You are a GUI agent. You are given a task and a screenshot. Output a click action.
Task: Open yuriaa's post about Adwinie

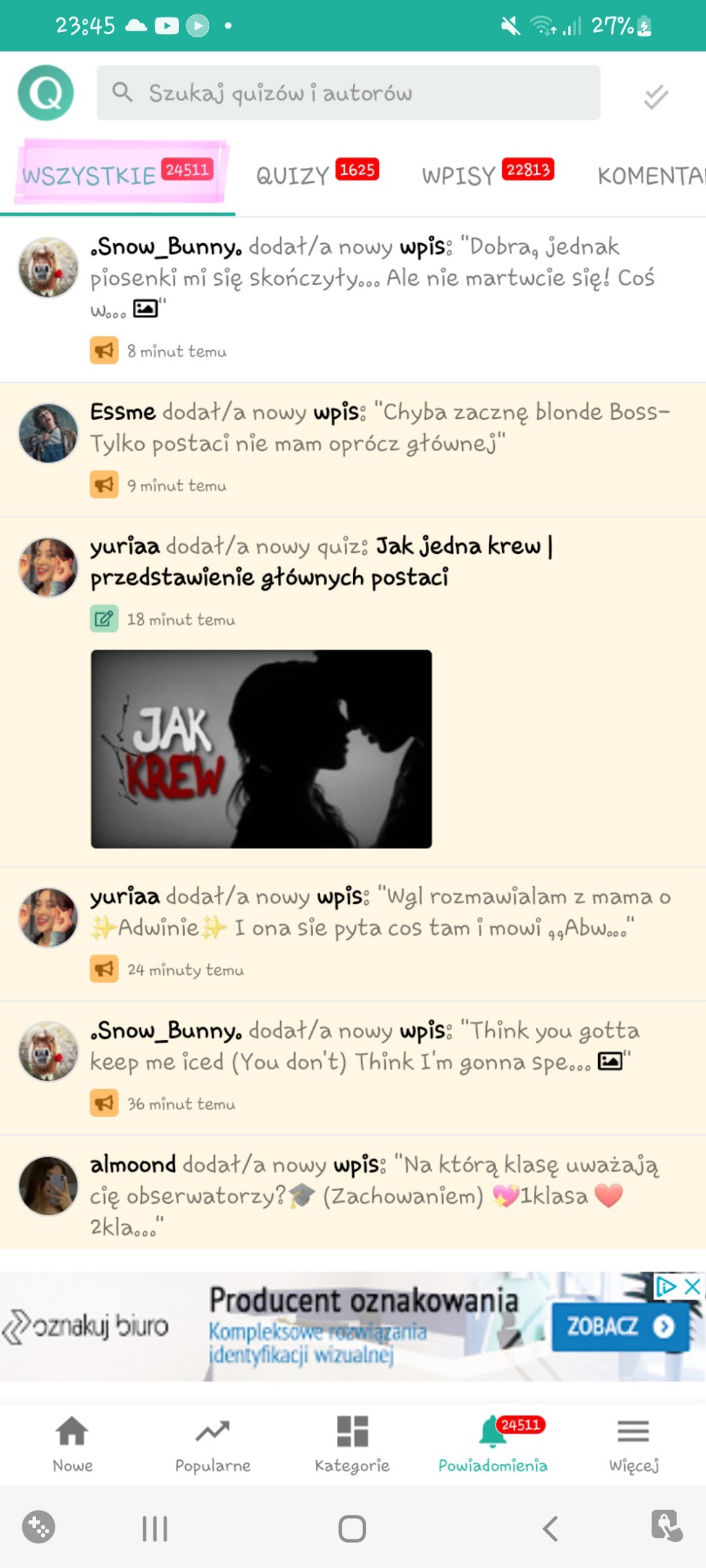click(x=380, y=912)
